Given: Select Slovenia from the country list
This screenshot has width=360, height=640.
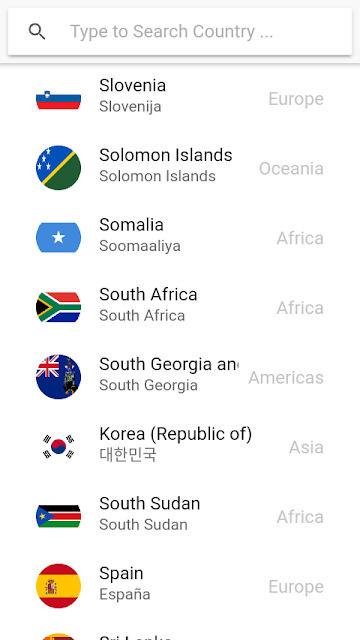Looking at the screenshot, I should 180,98.
